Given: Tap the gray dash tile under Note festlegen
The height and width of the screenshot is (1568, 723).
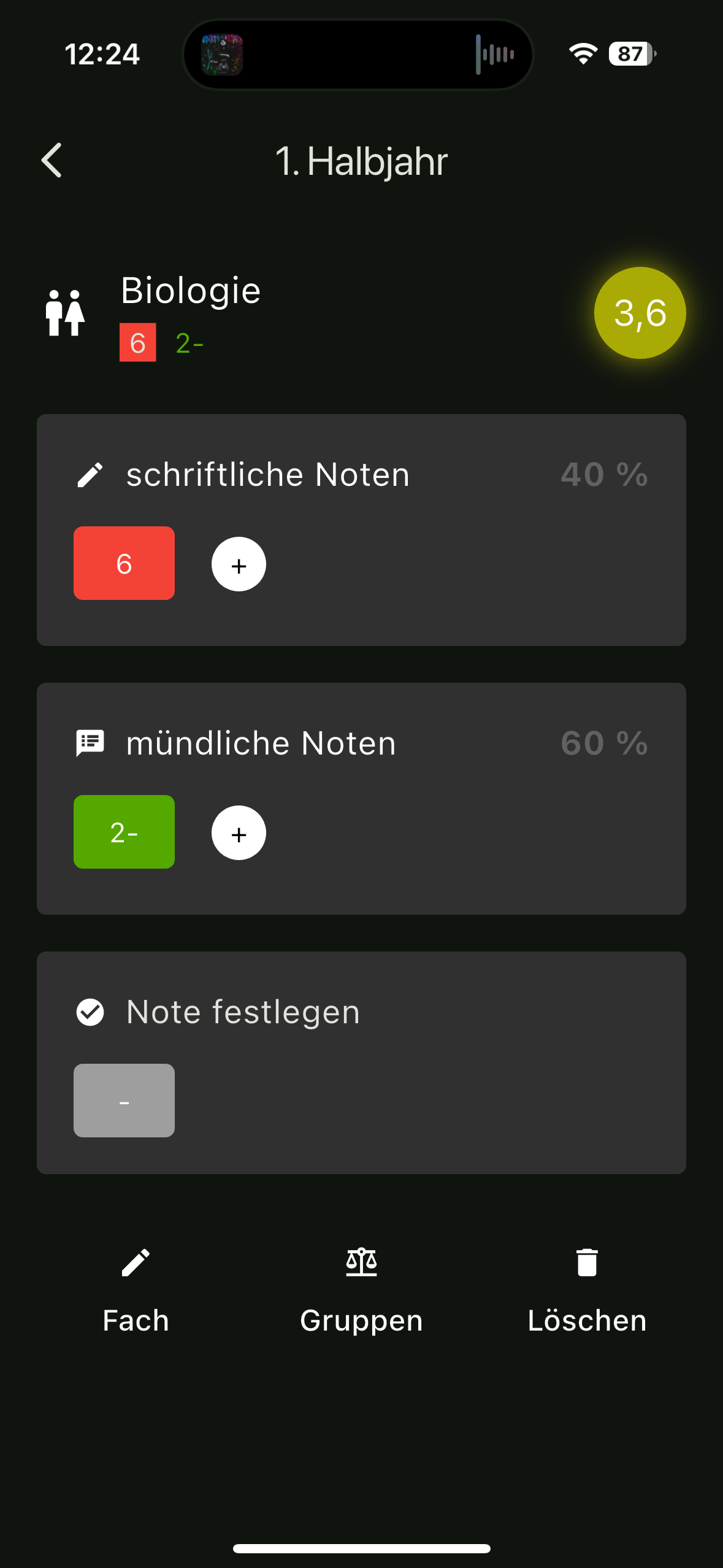Looking at the screenshot, I should tap(124, 1101).
